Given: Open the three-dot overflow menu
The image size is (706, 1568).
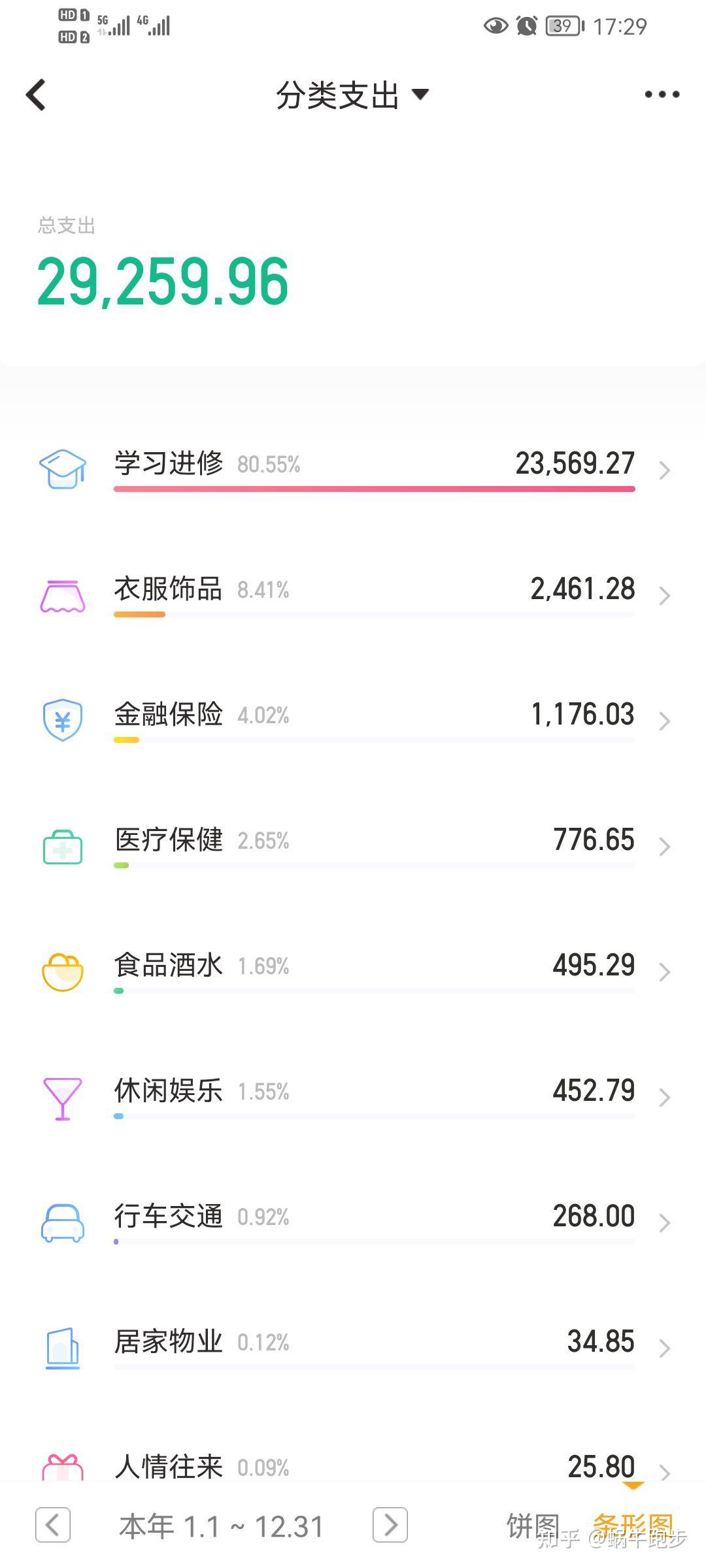Looking at the screenshot, I should pos(662,95).
